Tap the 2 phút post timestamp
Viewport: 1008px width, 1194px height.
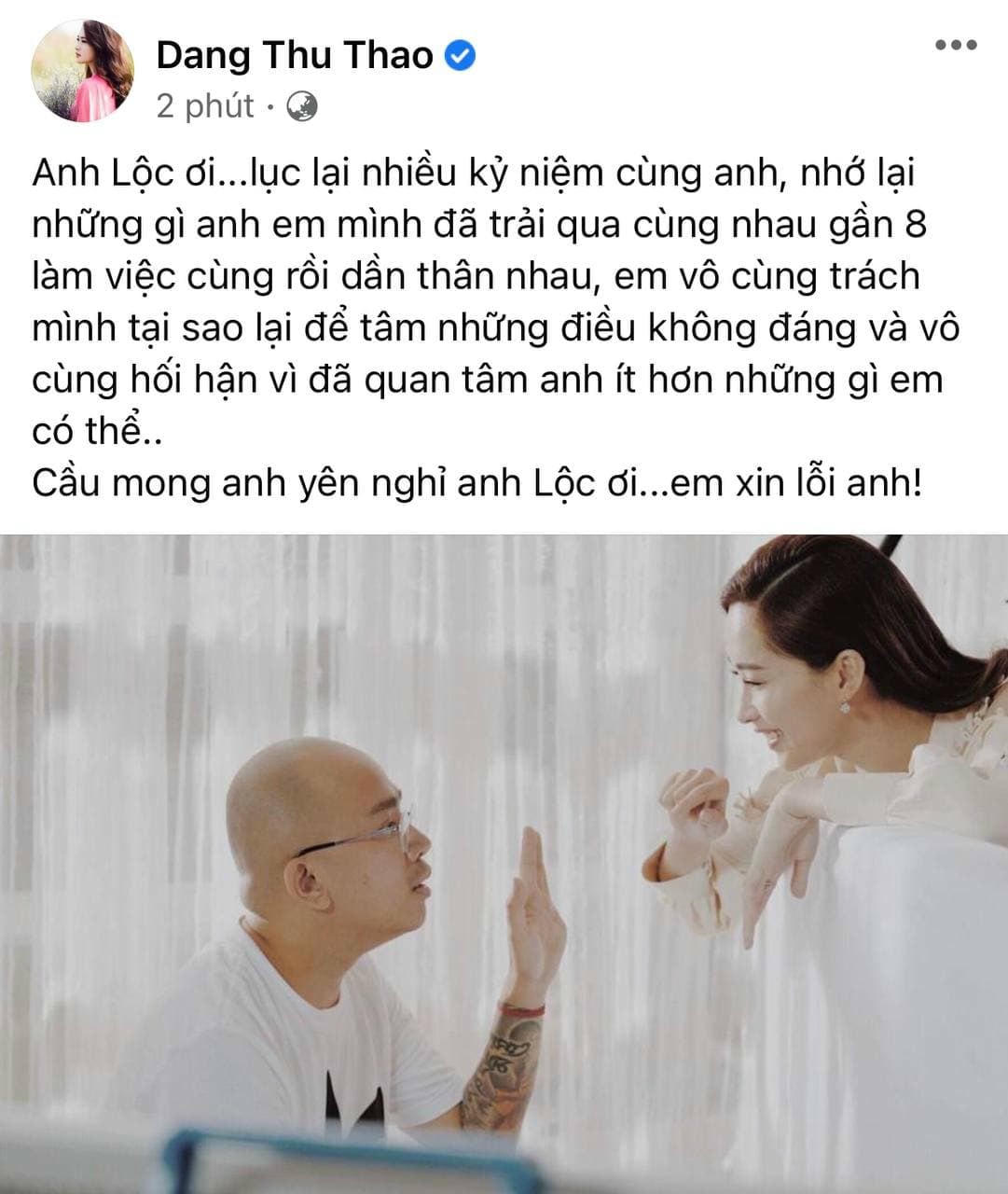pos(205,106)
